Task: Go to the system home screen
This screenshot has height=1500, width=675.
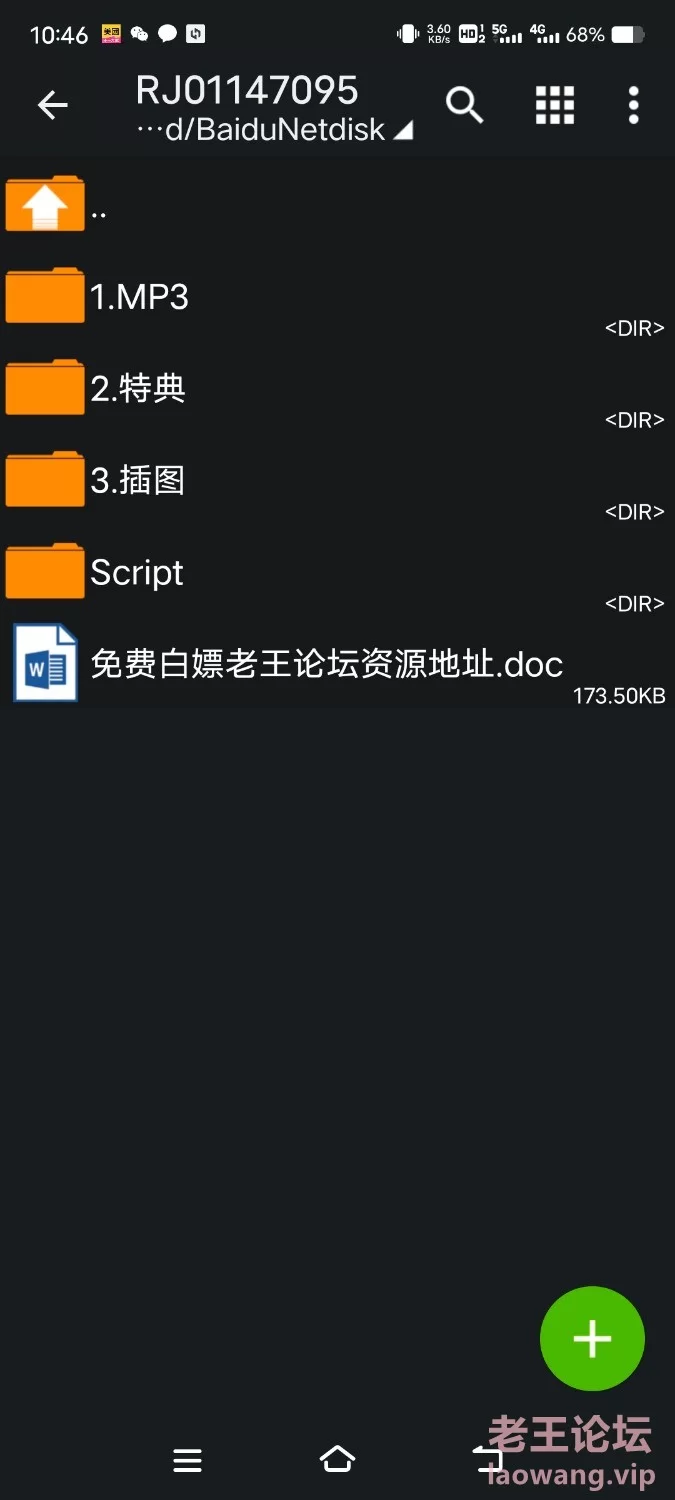Action: click(337, 1460)
